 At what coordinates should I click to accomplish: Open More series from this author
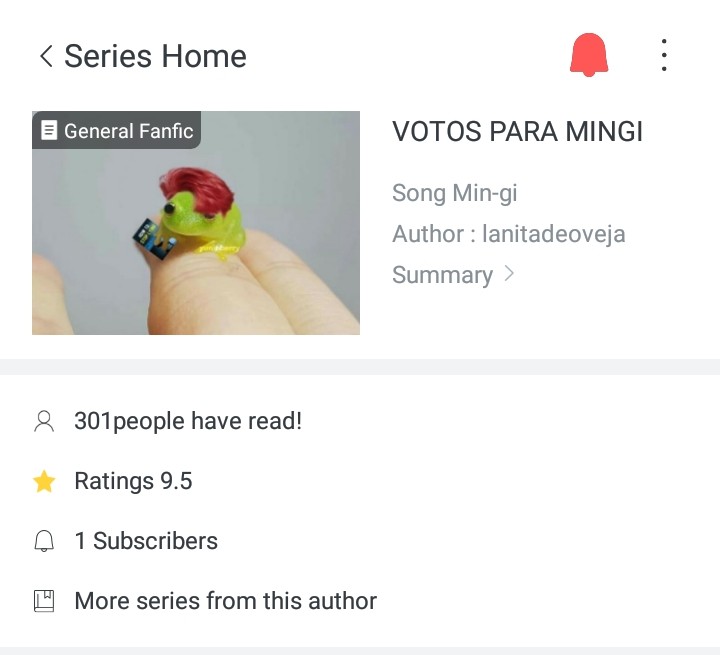click(225, 601)
